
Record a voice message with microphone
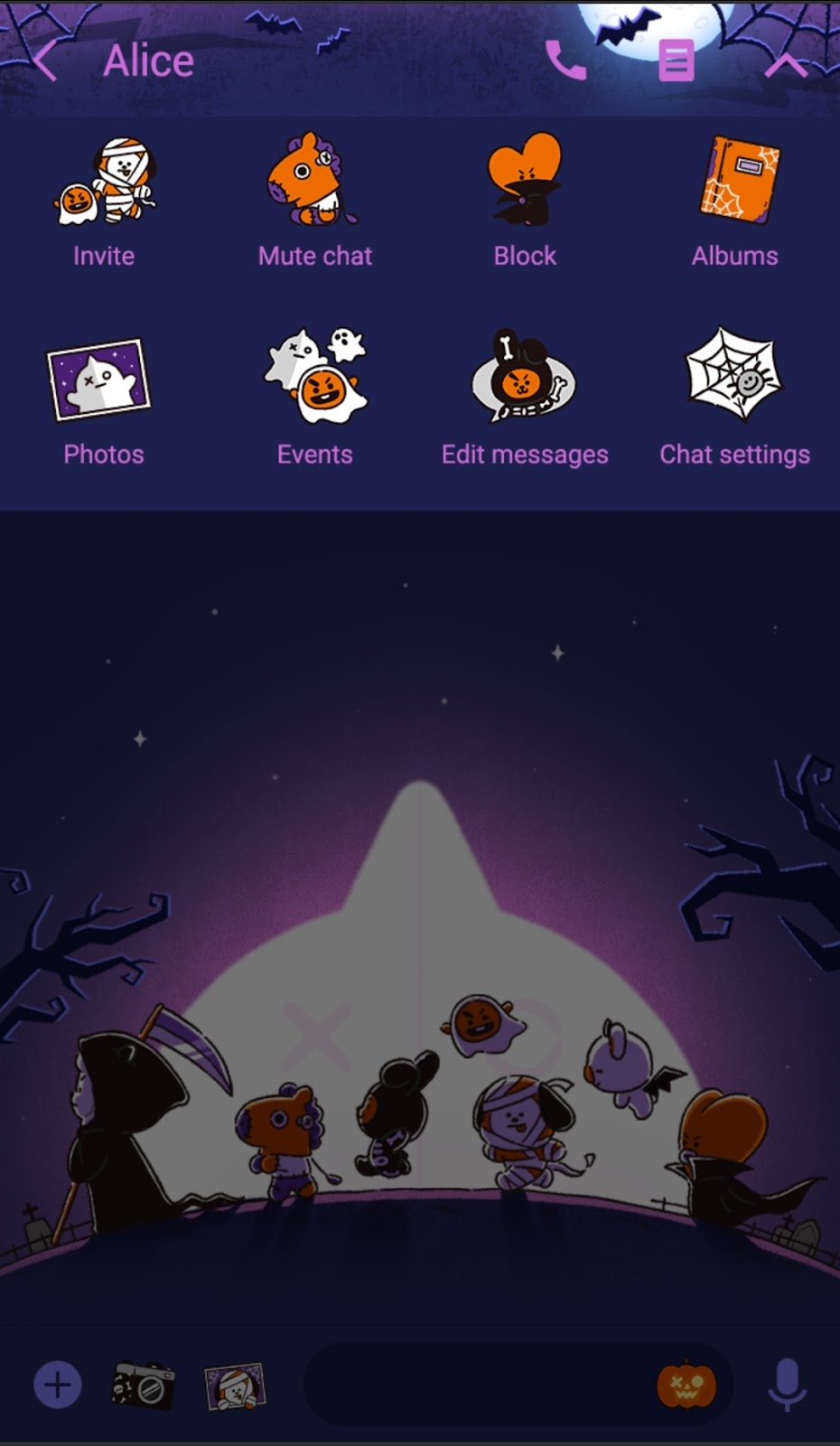pos(787,1385)
